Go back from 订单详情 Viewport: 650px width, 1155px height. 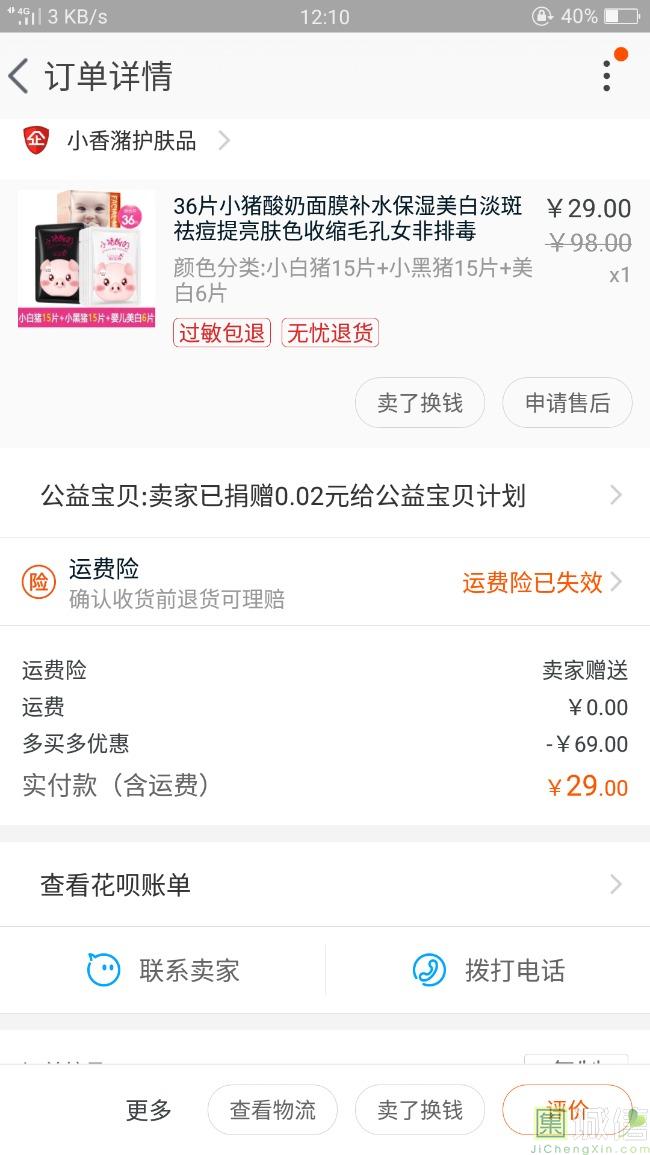coord(20,76)
